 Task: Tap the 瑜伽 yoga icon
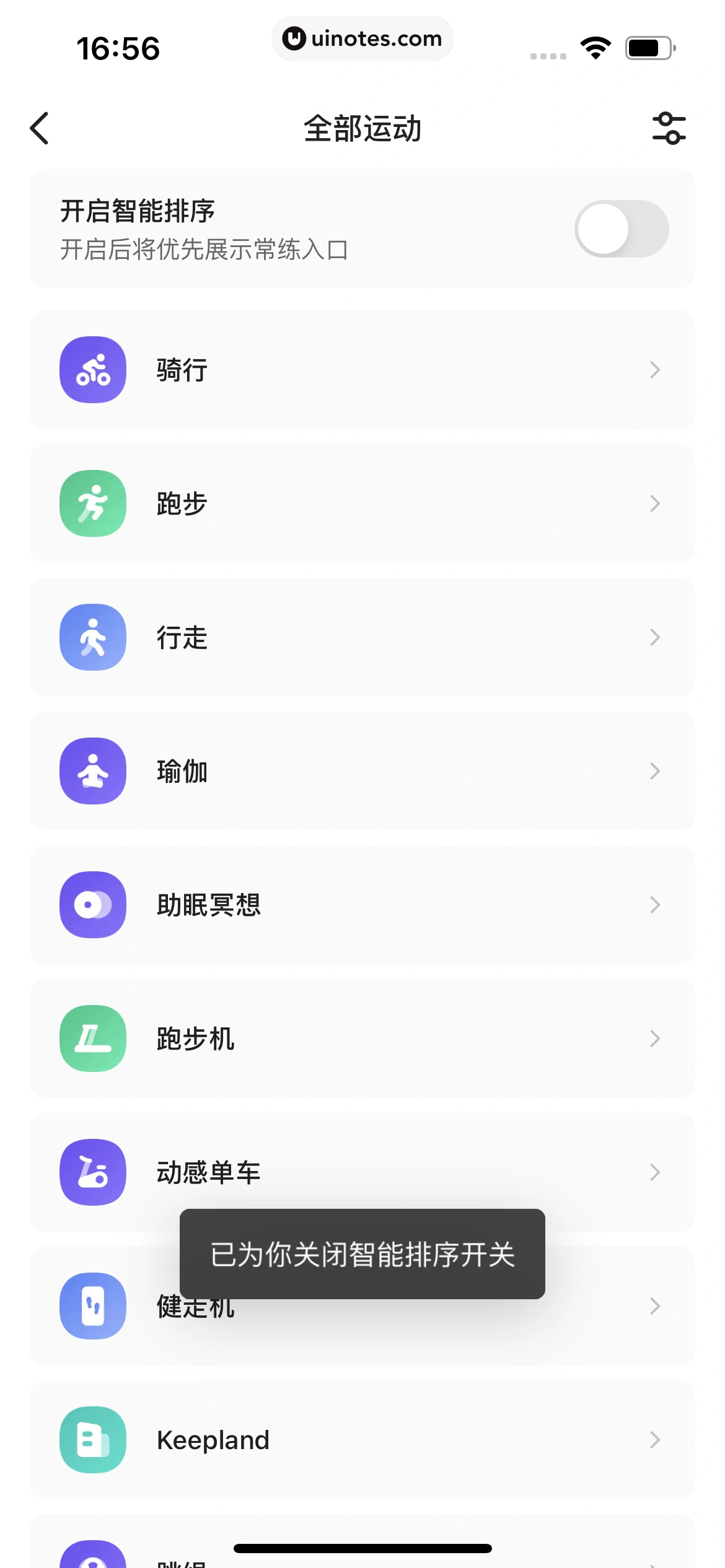click(92, 771)
